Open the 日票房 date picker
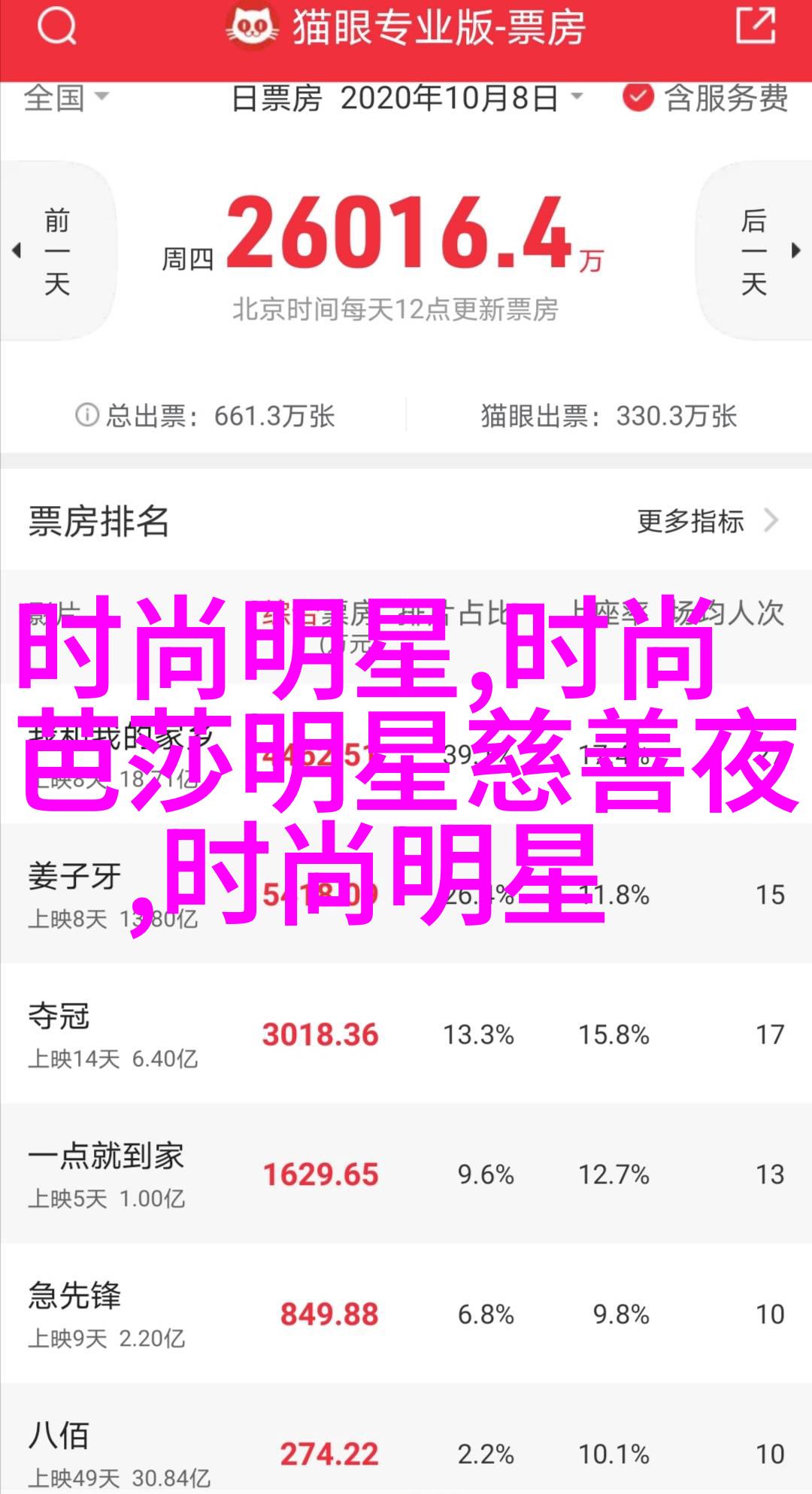The height and width of the screenshot is (1494, 812). click(x=407, y=98)
